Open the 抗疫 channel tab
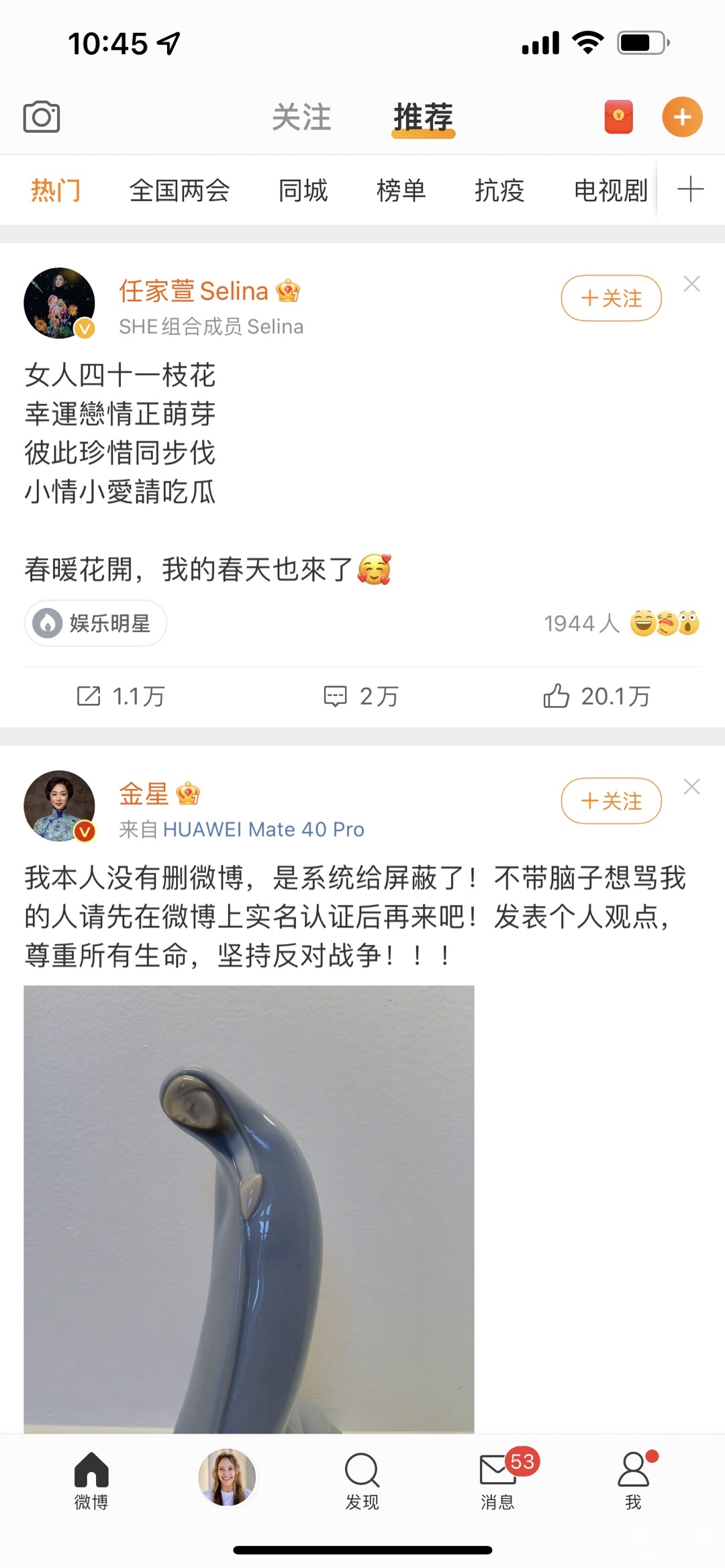Viewport: 725px width, 1568px height. (499, 191)
